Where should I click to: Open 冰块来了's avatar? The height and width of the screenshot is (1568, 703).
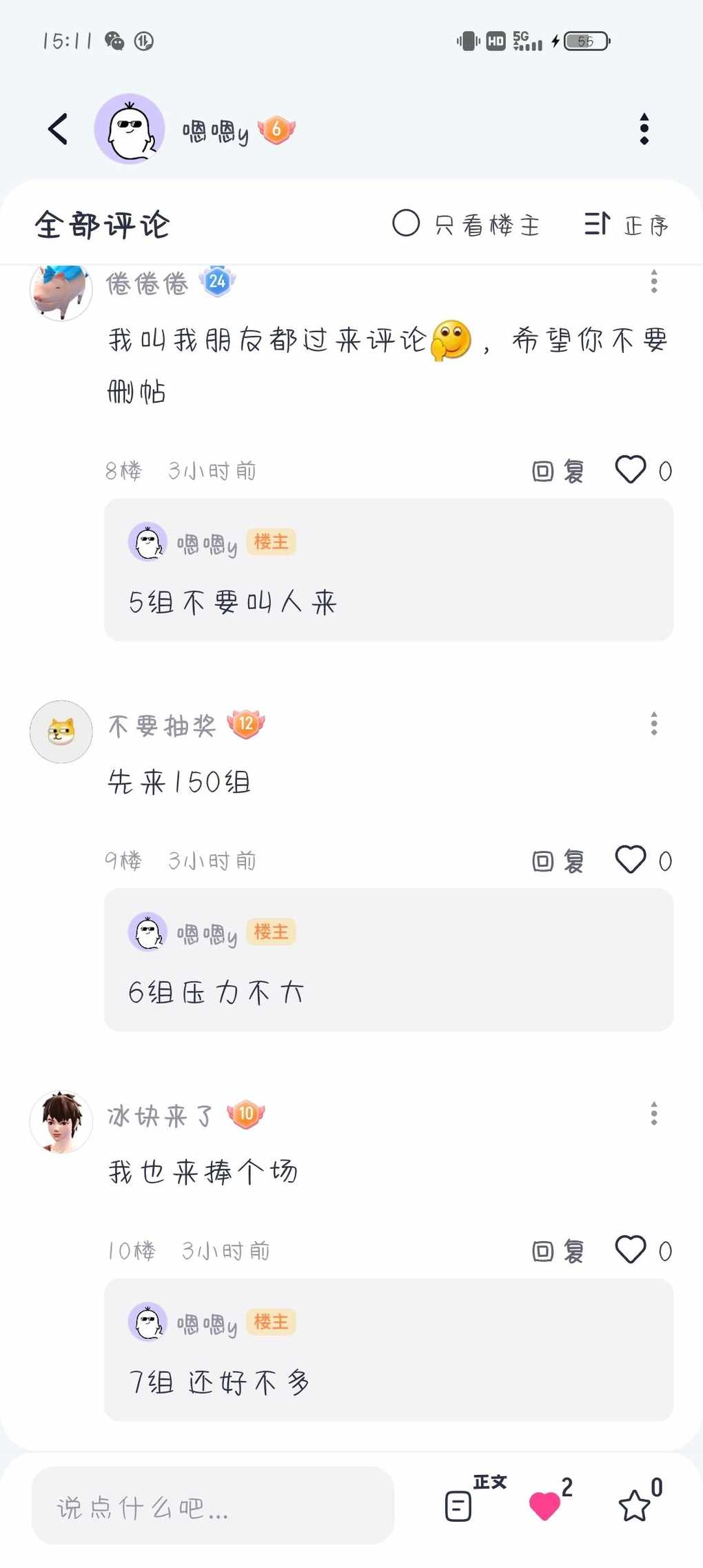(61, 1122)
